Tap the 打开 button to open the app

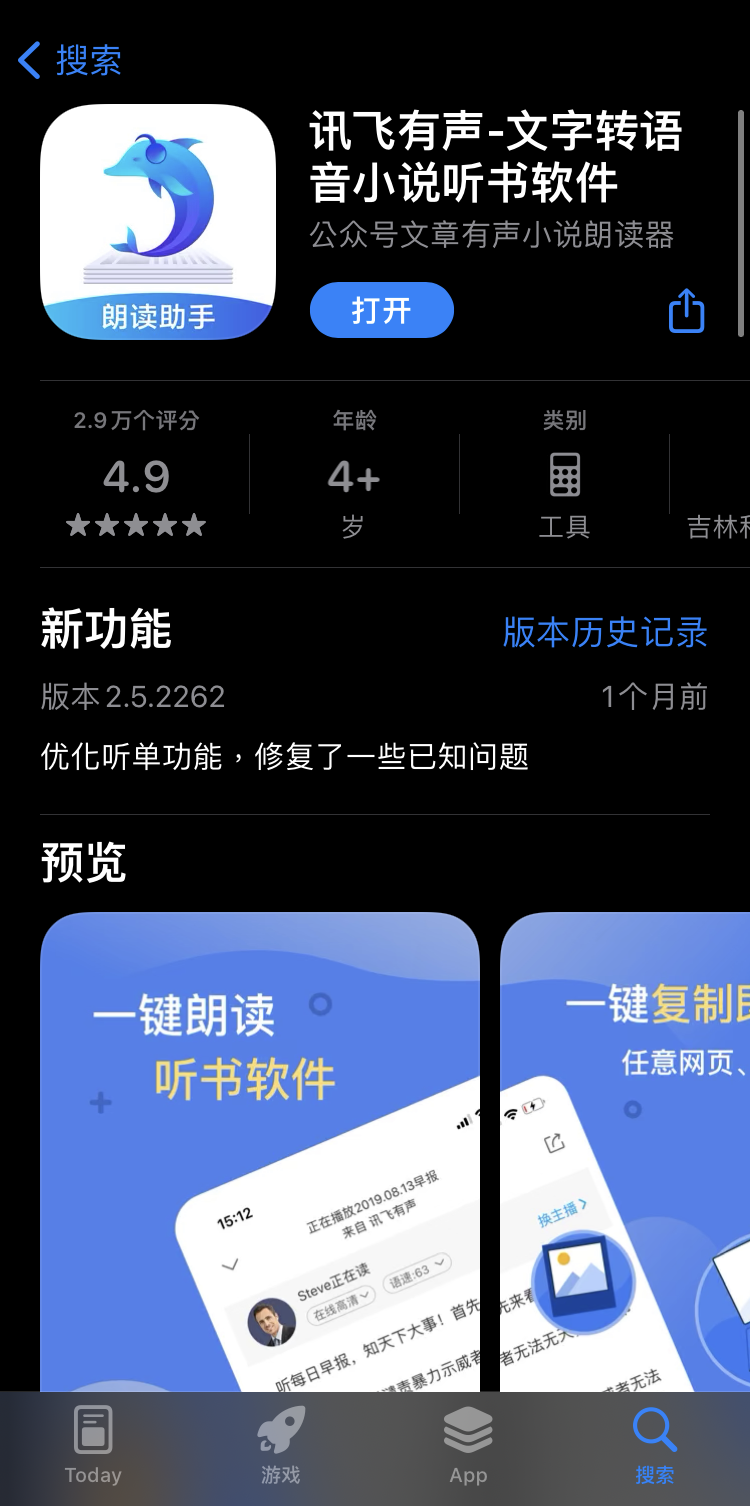382,310
